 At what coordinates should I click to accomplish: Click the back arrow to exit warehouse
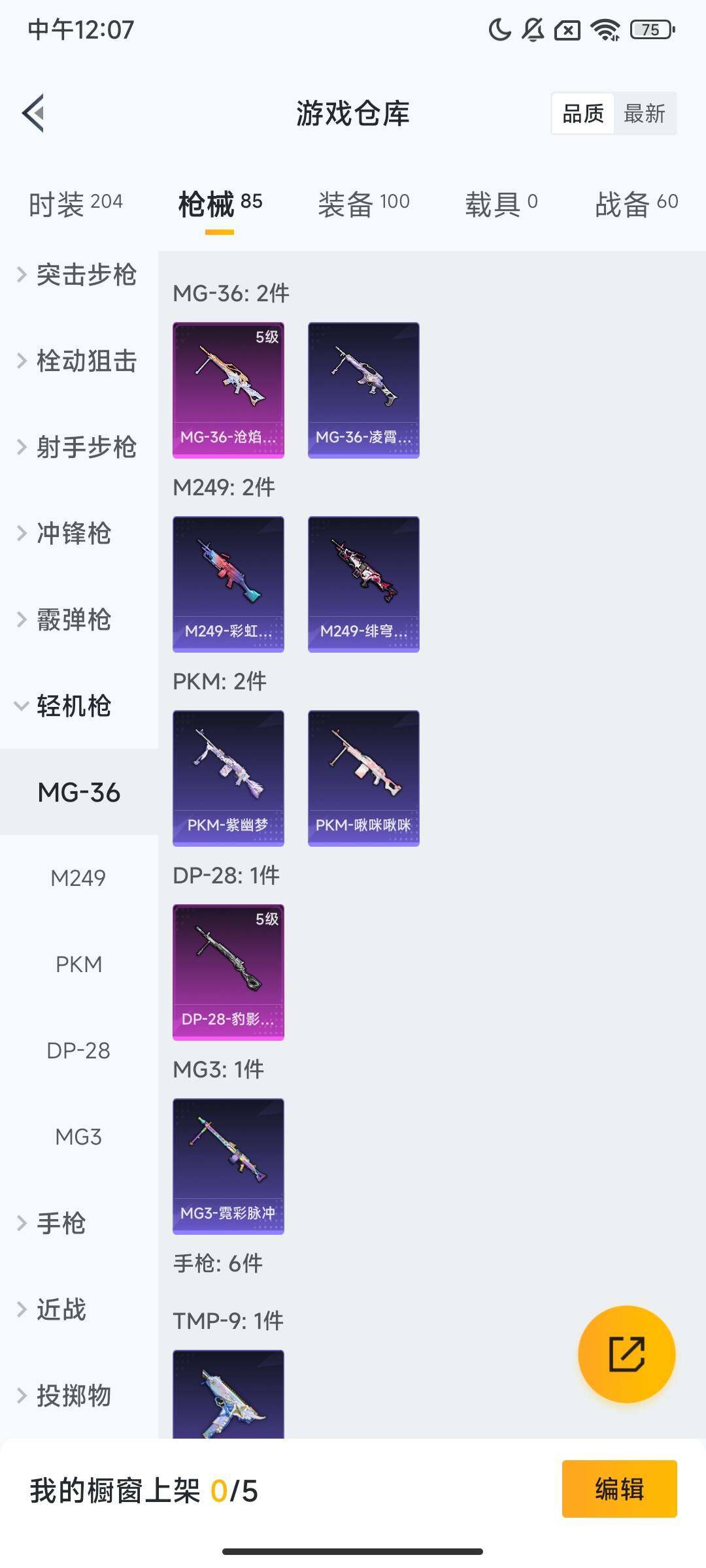point(34,114)
